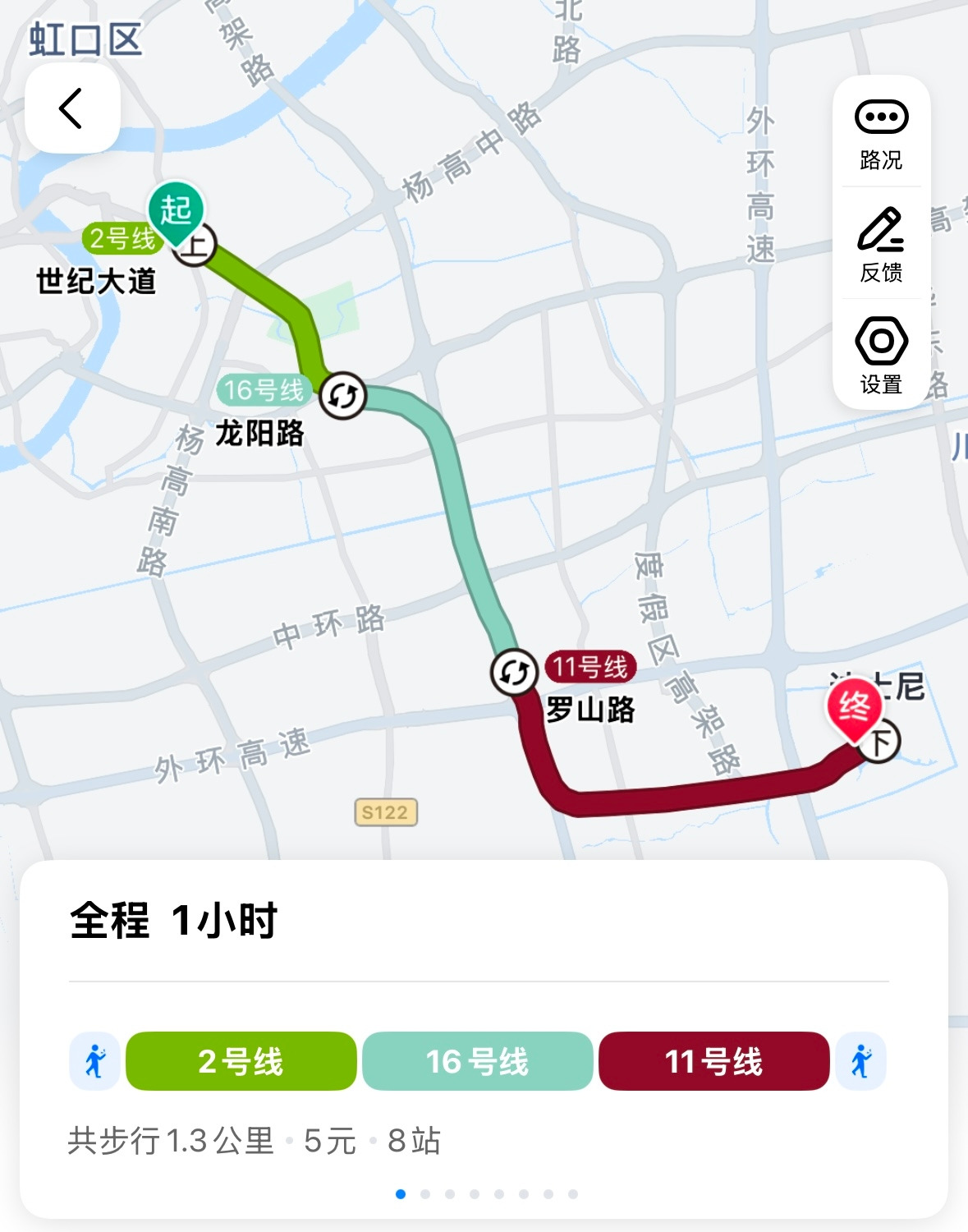Select the 11号线 route segment chip
Image resolution: width=968 pixels, height=1232 pixels.
[713, 1061]
